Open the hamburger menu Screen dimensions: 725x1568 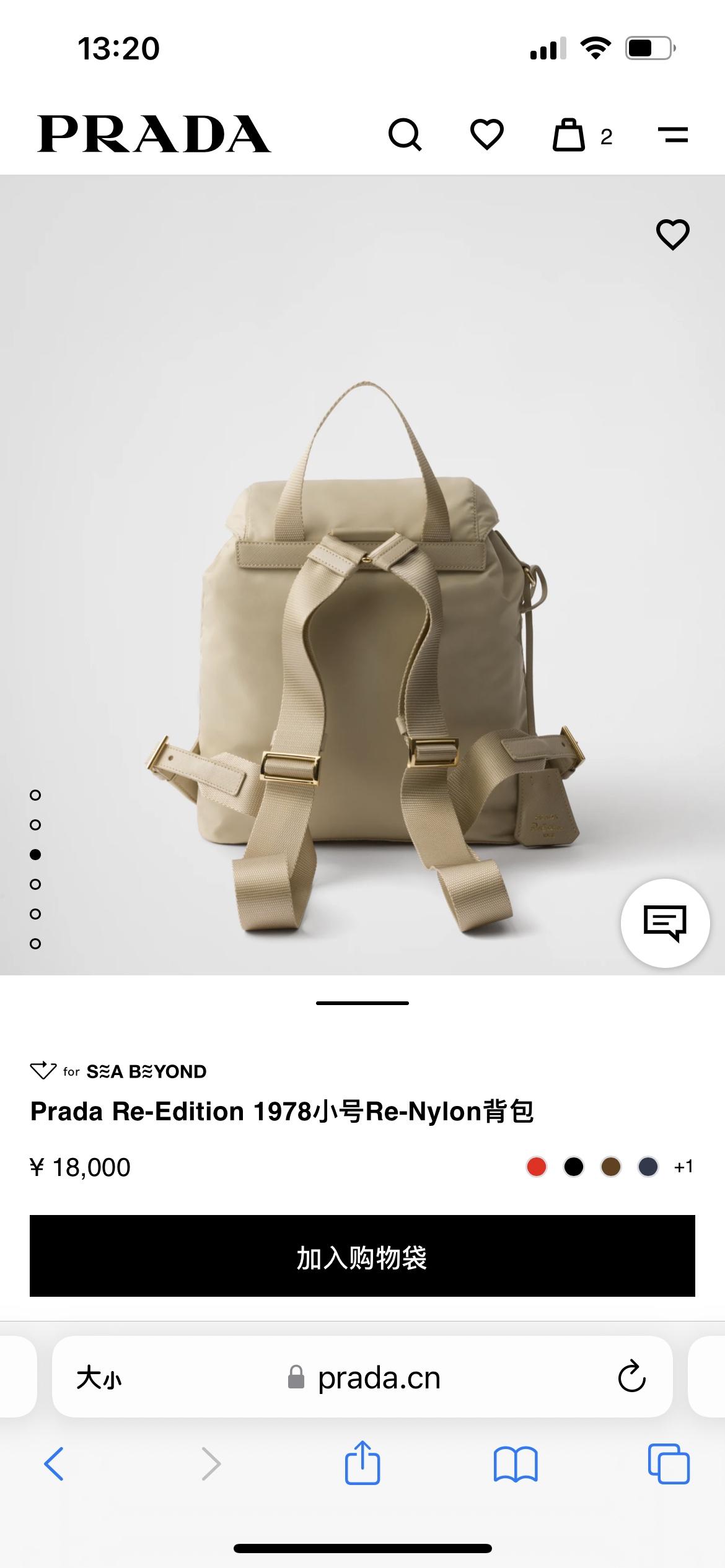pyautogui.click(x=672, y=134)
